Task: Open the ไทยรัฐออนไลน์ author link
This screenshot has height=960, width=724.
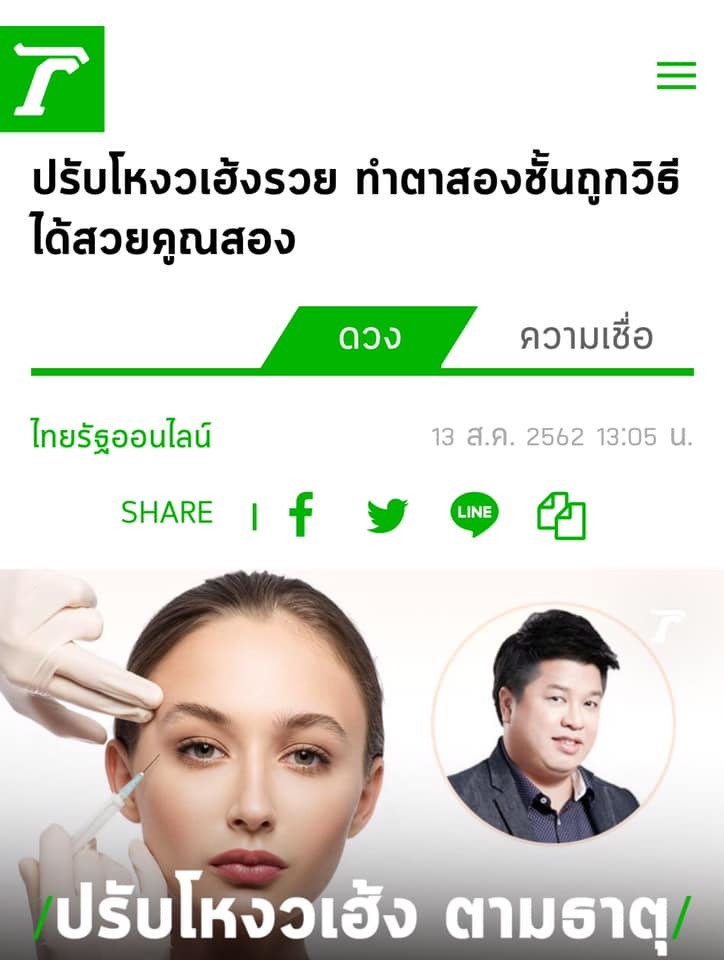Action: (121, 437)
